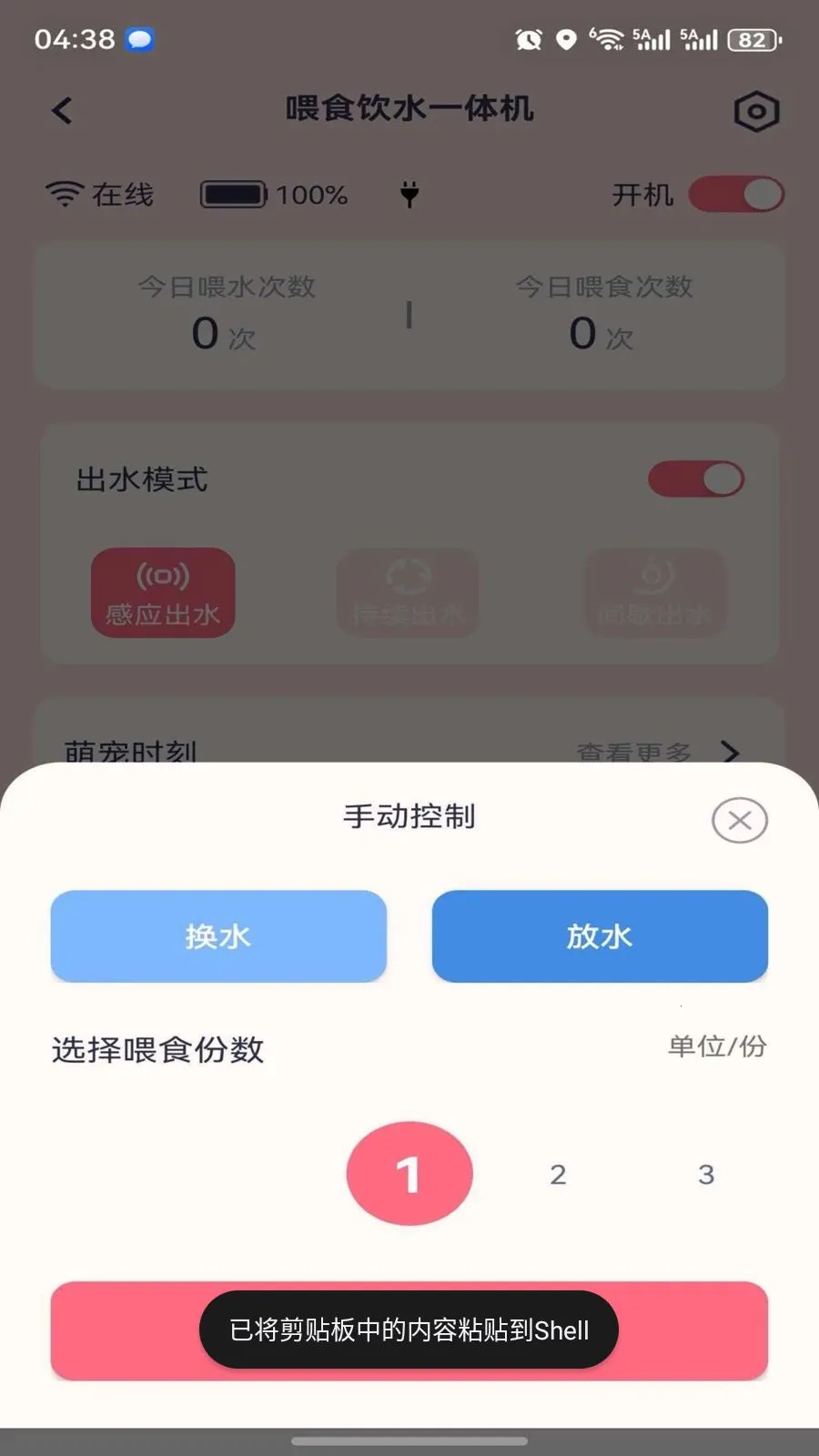Open device settings via the gear icon

point(755,110)
